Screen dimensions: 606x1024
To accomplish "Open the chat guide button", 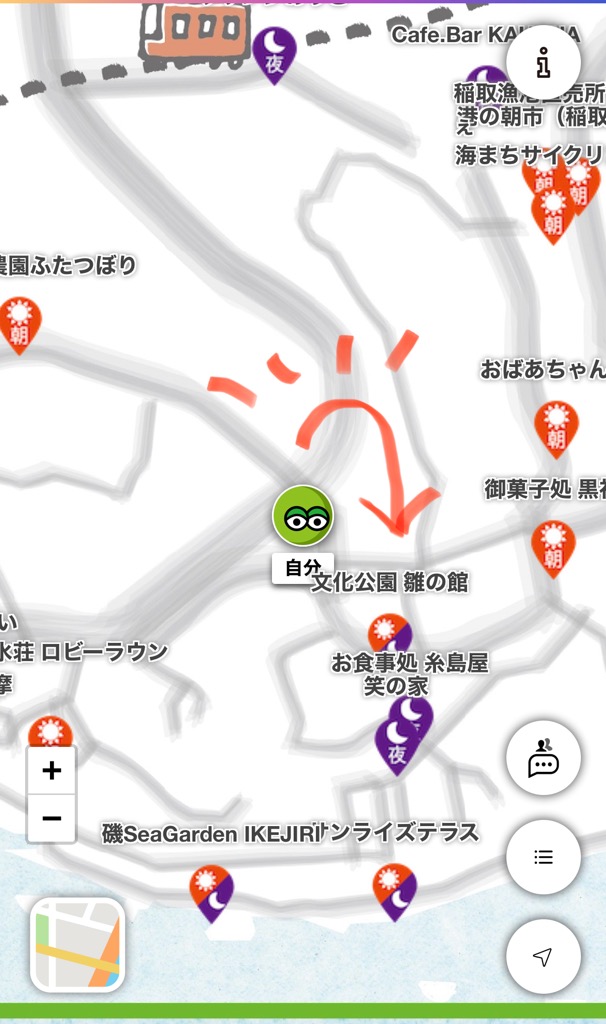I will (x=543, y=759).
